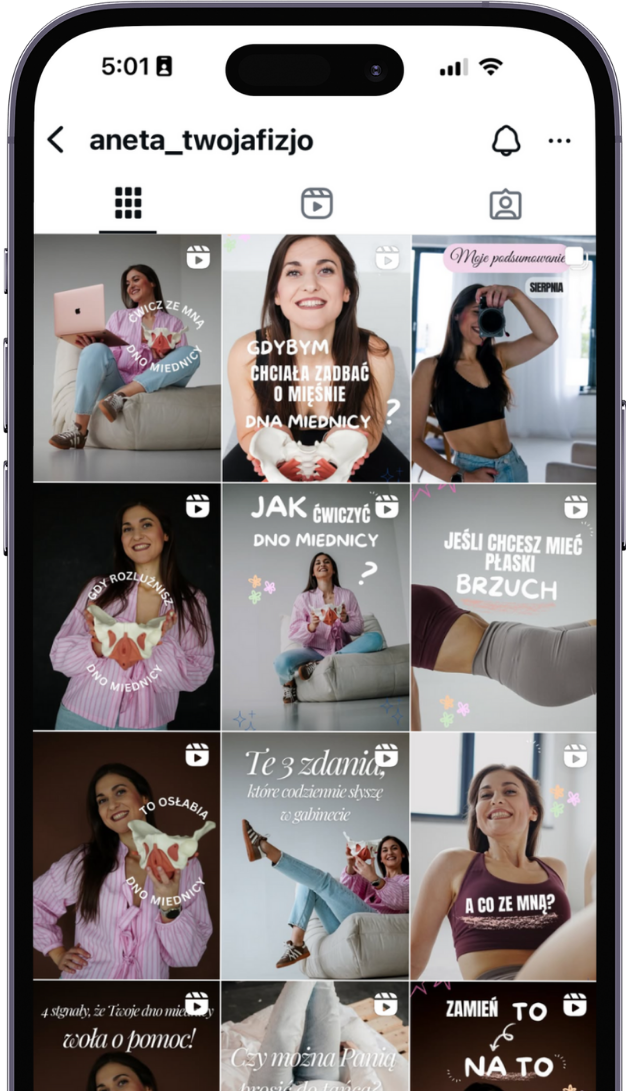
Task: Open the 'Te 3 zdania' reel
Action: [x=315, y=856]
